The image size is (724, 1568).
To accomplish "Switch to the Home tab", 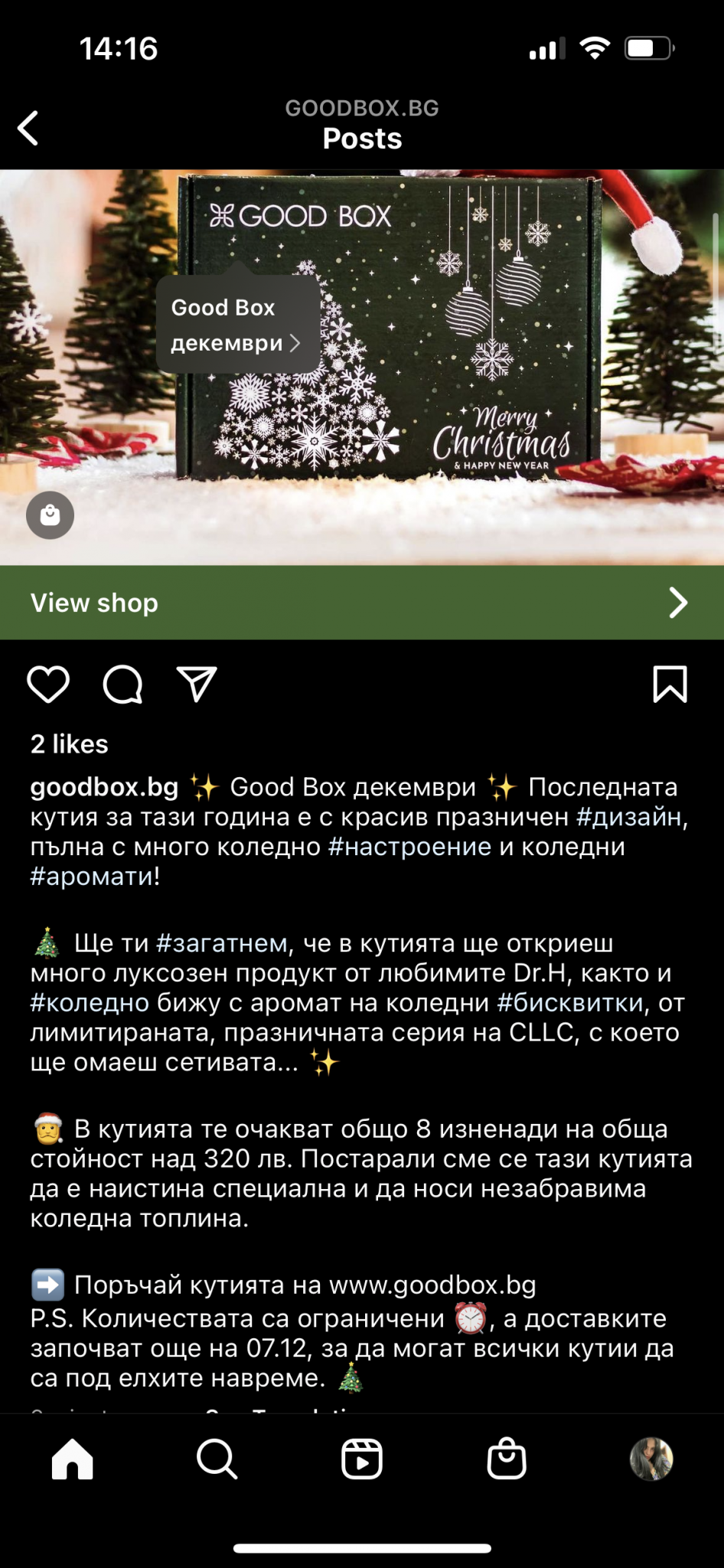I will [73, 1459].
